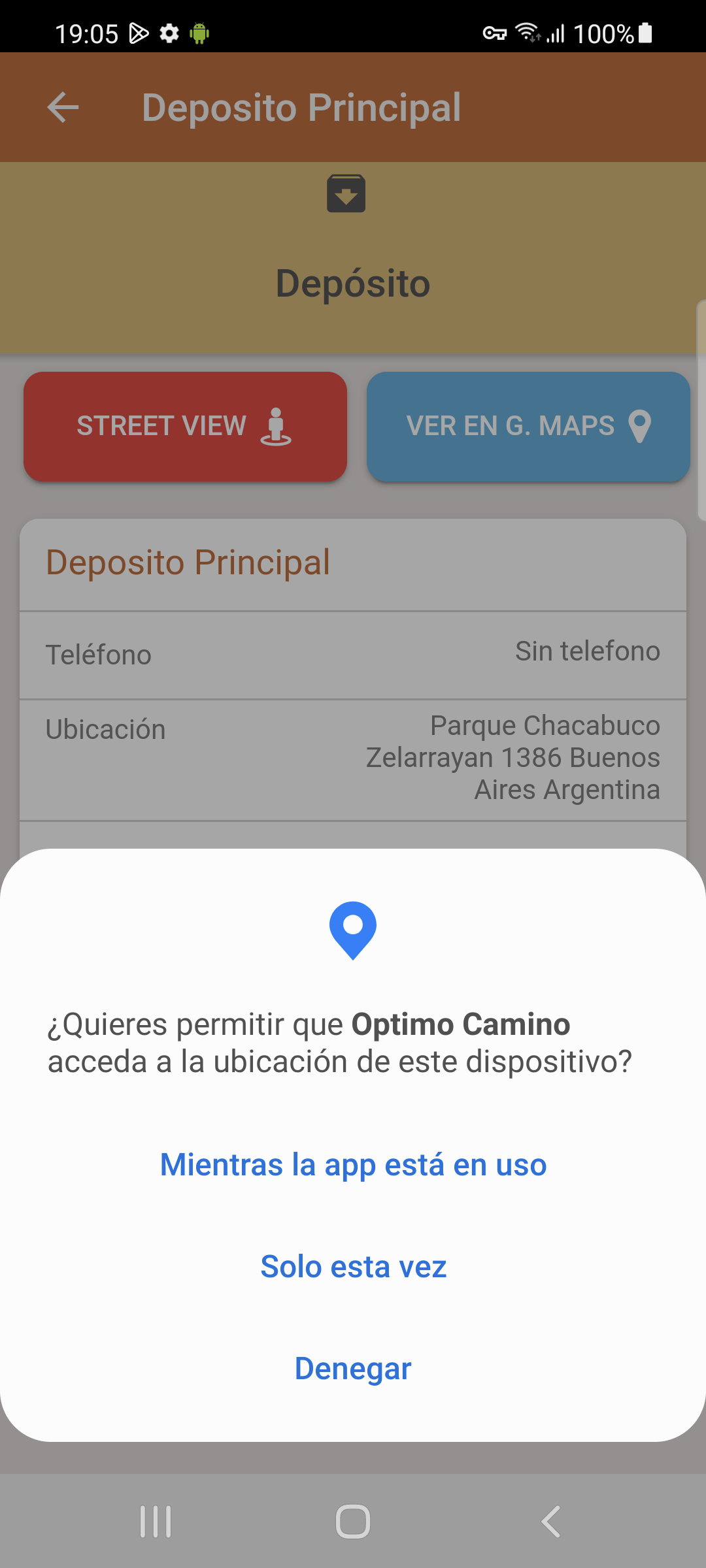706x1568 pixels.
Task: Tap 'Ver en G. Maps' button
Action: [x=528, y=427]
